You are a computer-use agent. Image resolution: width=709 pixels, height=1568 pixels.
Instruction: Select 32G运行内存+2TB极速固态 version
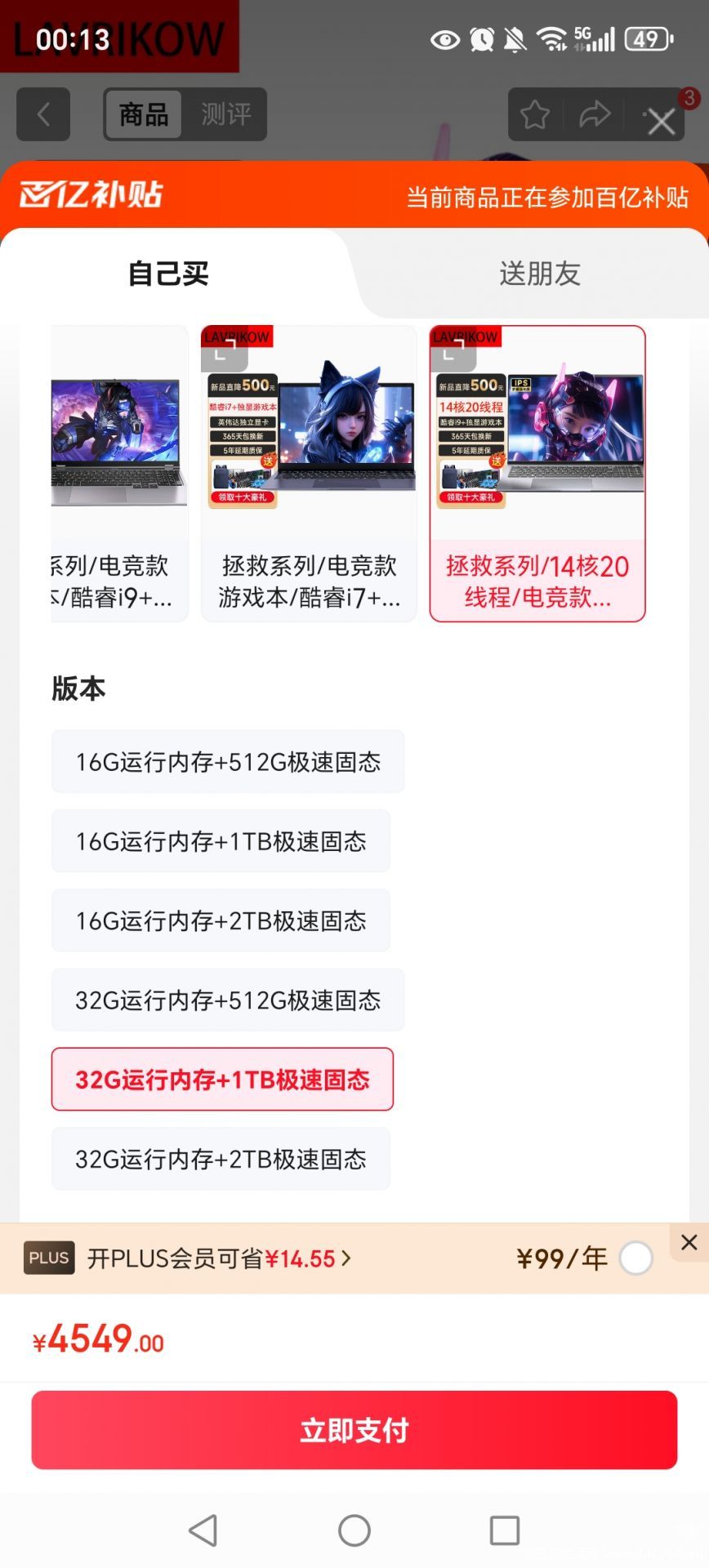221,1159
